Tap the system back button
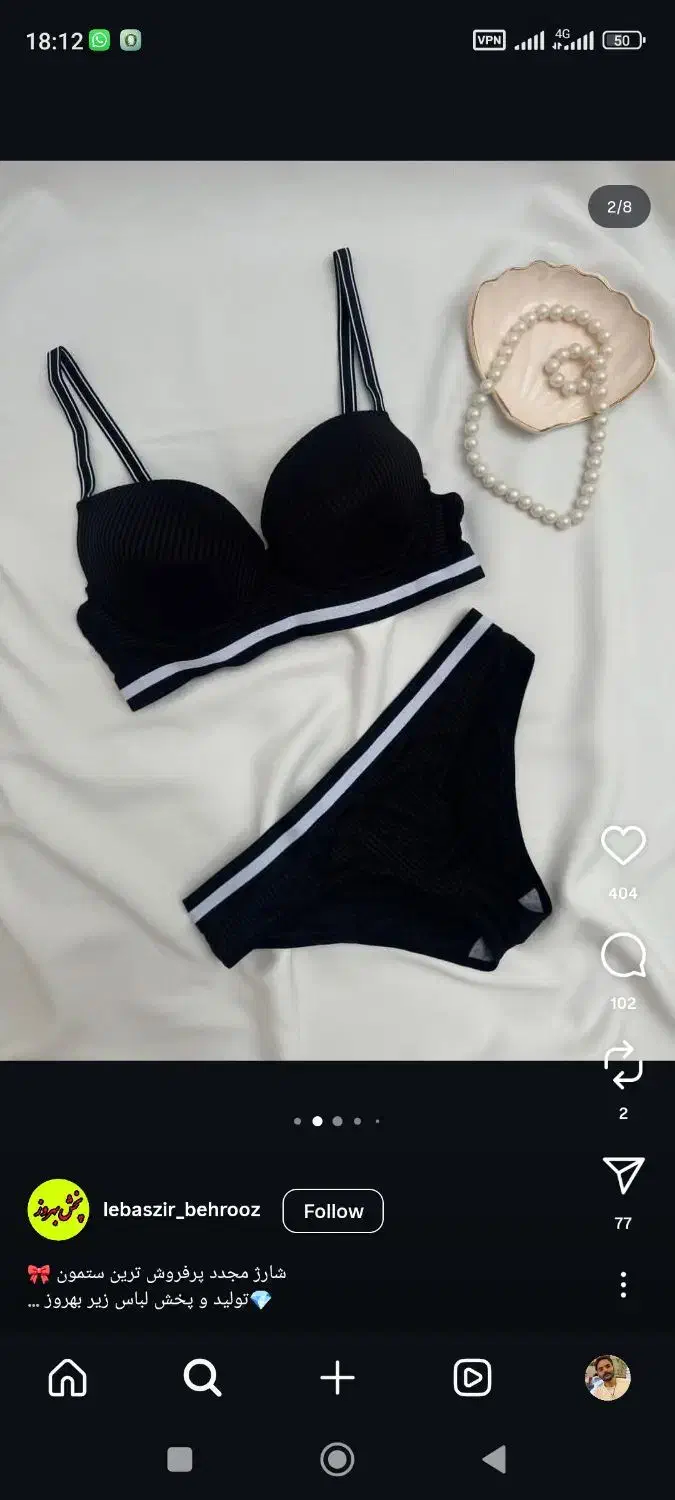Viewport: 675px width, 1500px height. click(x=494, y=1460)
